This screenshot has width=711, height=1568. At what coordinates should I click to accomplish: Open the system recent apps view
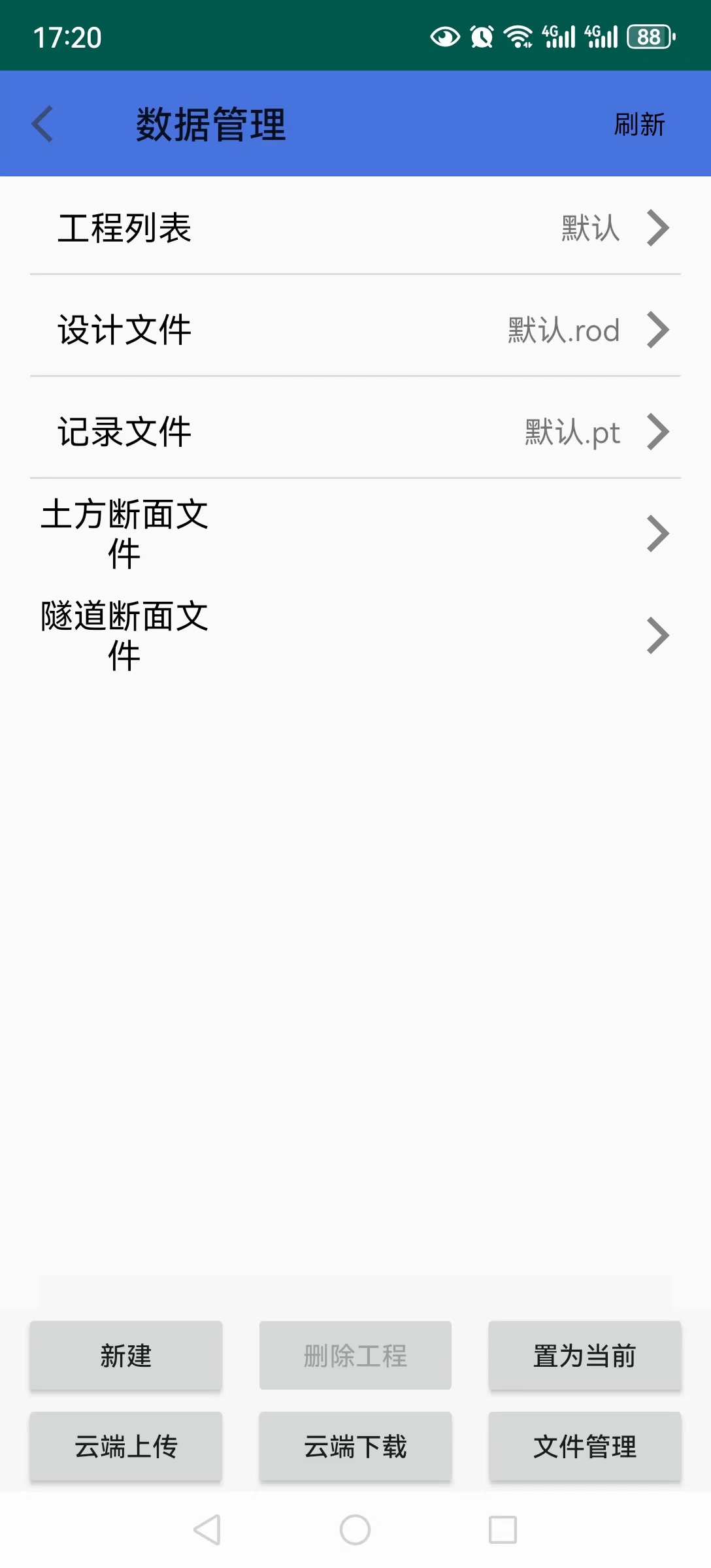tap(503, 1529)
